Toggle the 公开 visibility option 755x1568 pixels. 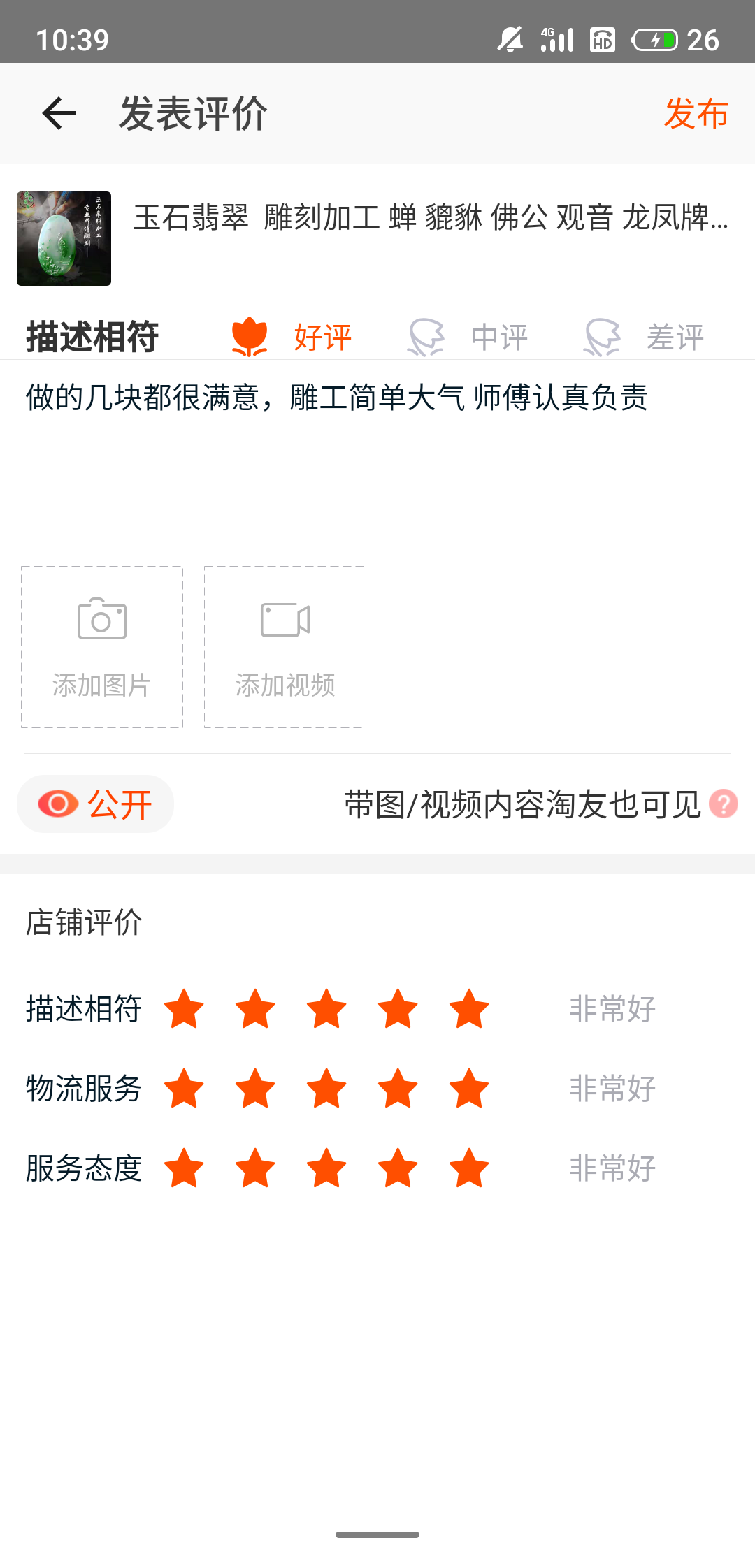[96, 804]
